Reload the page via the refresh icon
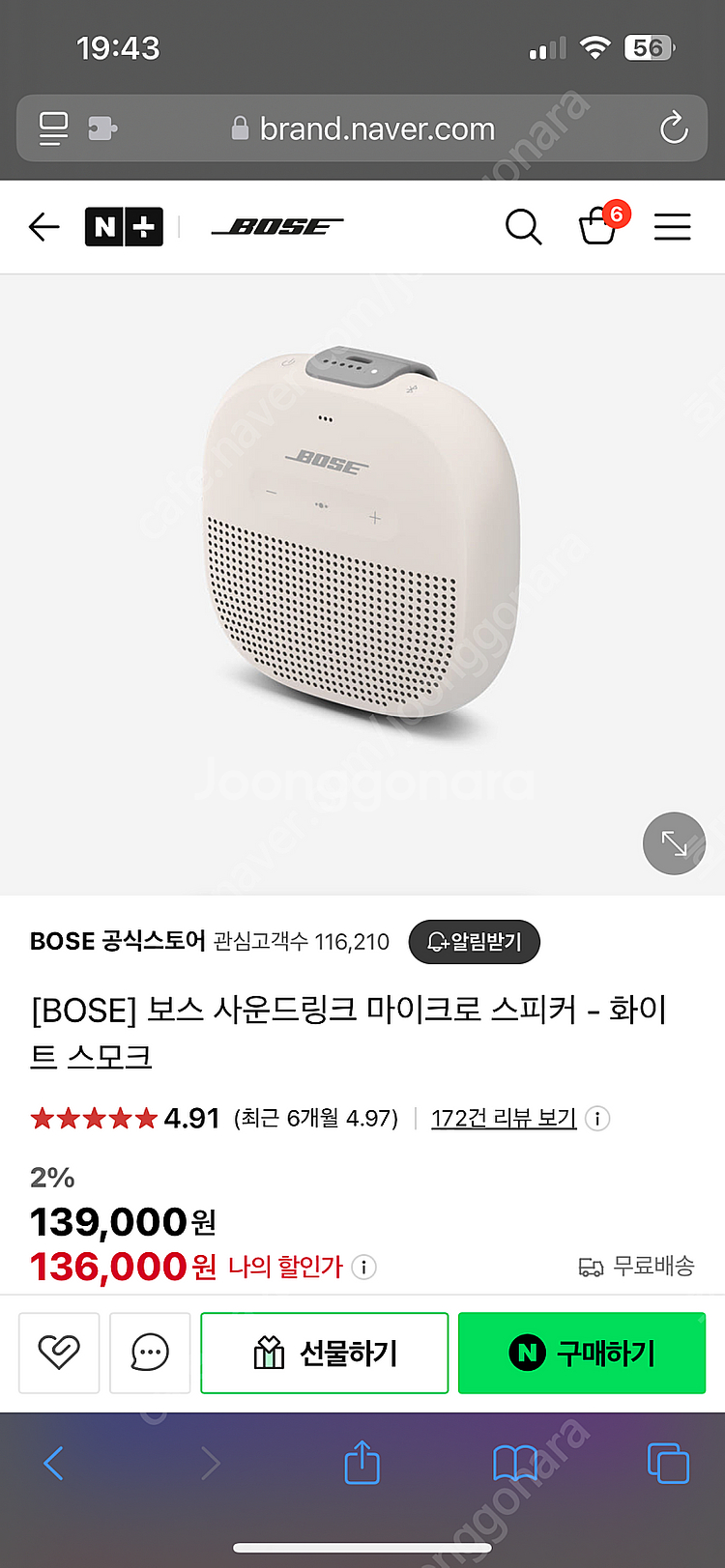 tap(672, 128)
